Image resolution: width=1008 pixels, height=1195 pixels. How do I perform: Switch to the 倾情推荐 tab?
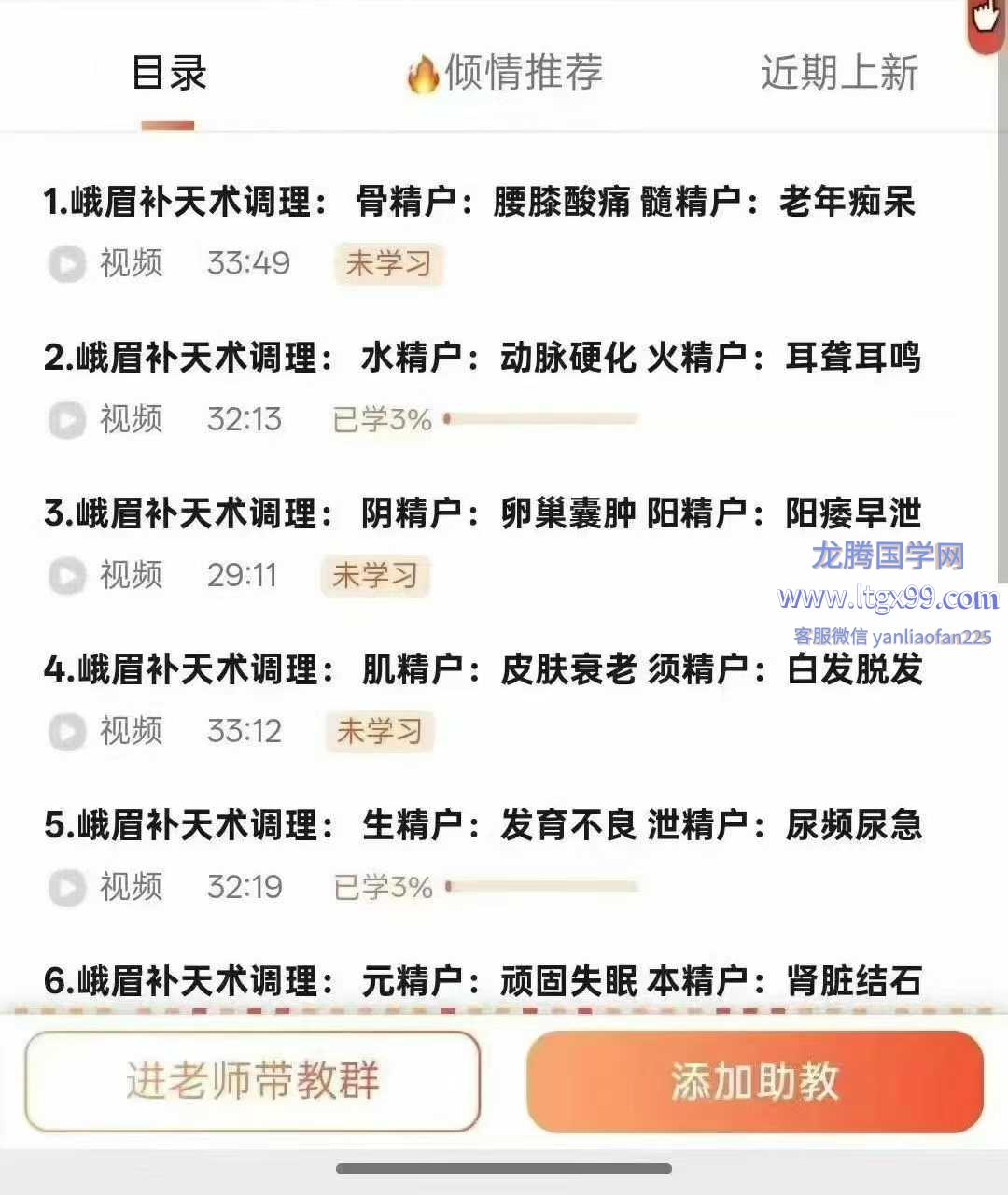[x=506, y=73]
